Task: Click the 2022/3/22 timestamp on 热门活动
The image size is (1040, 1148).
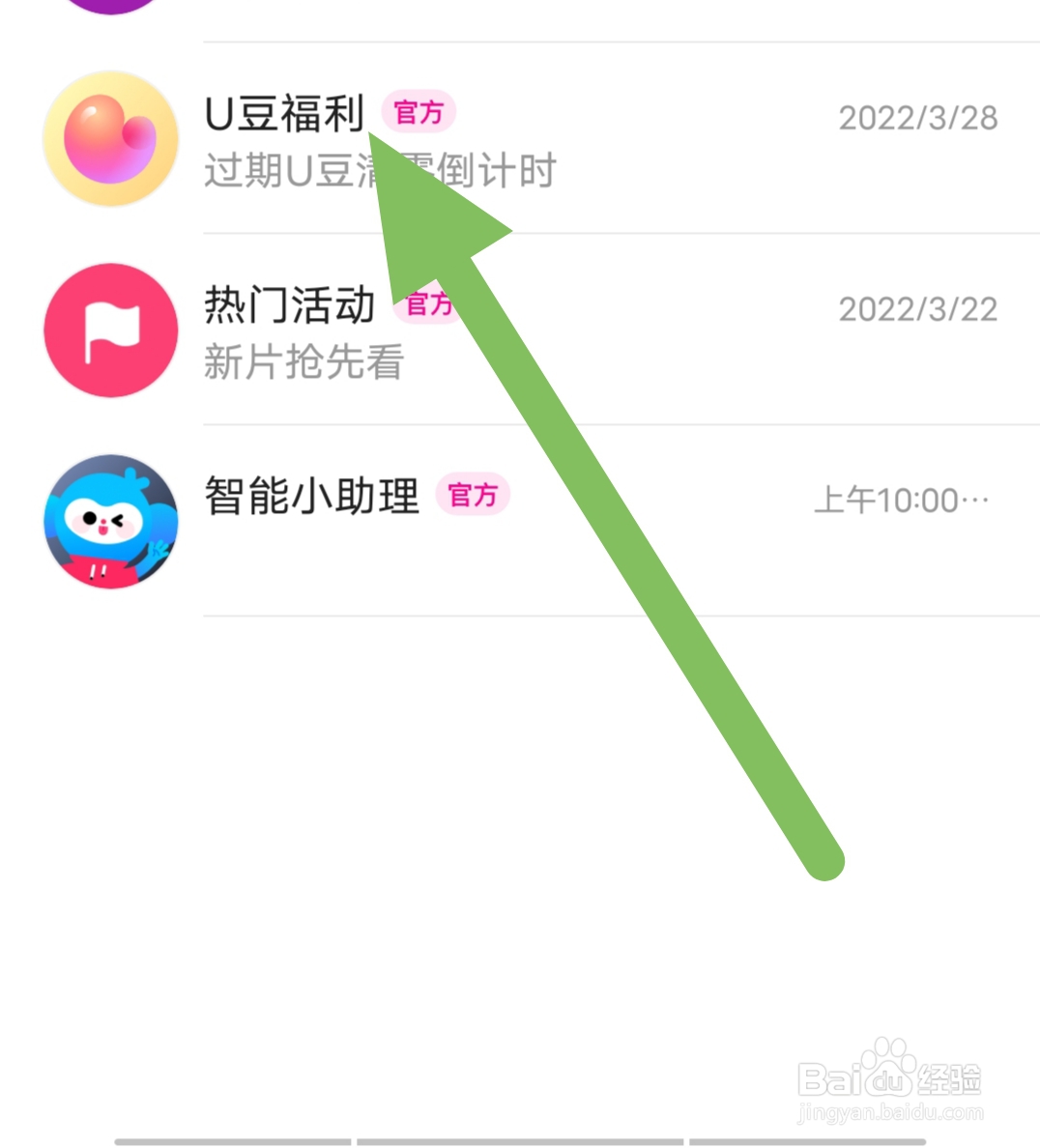Action: coord(916,308)
